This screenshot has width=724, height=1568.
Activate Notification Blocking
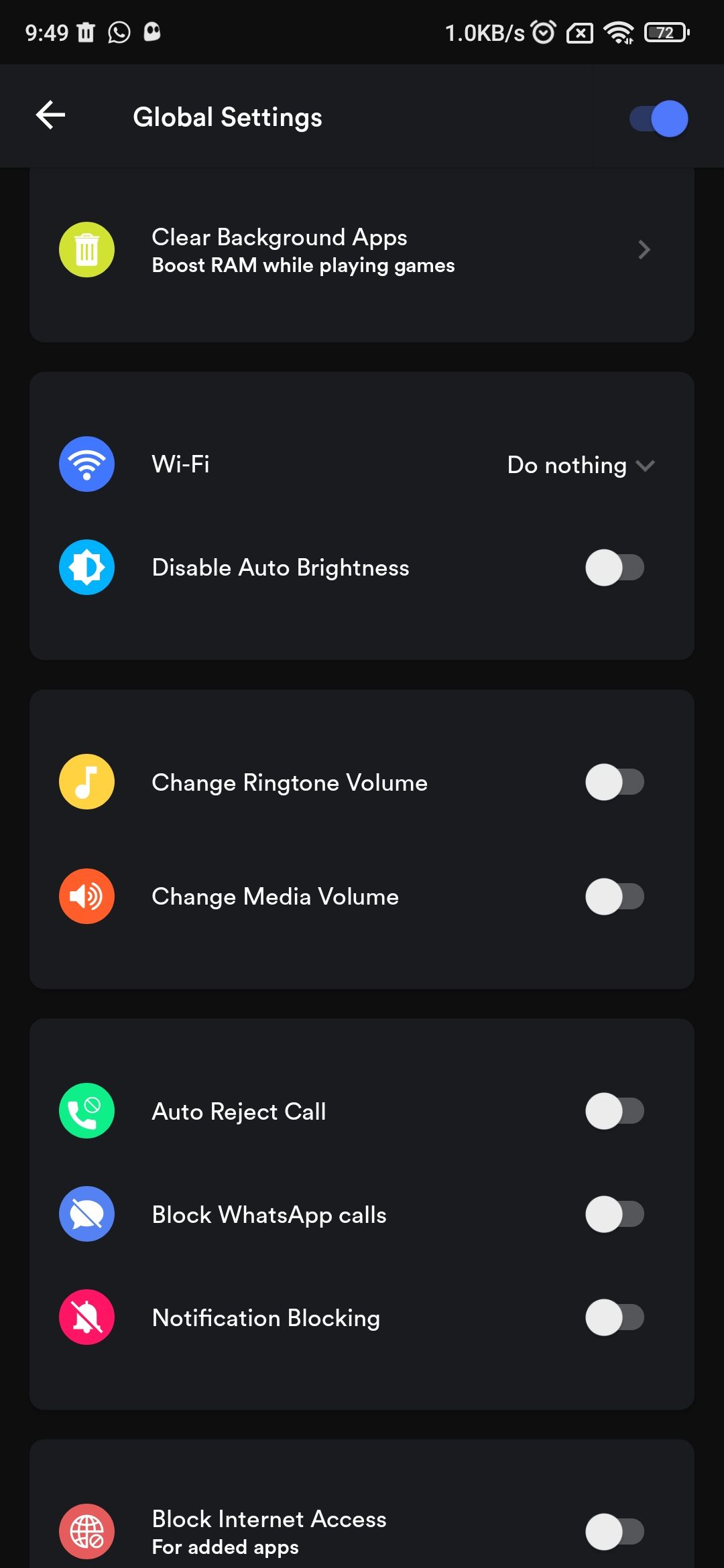coord(614,1317)
